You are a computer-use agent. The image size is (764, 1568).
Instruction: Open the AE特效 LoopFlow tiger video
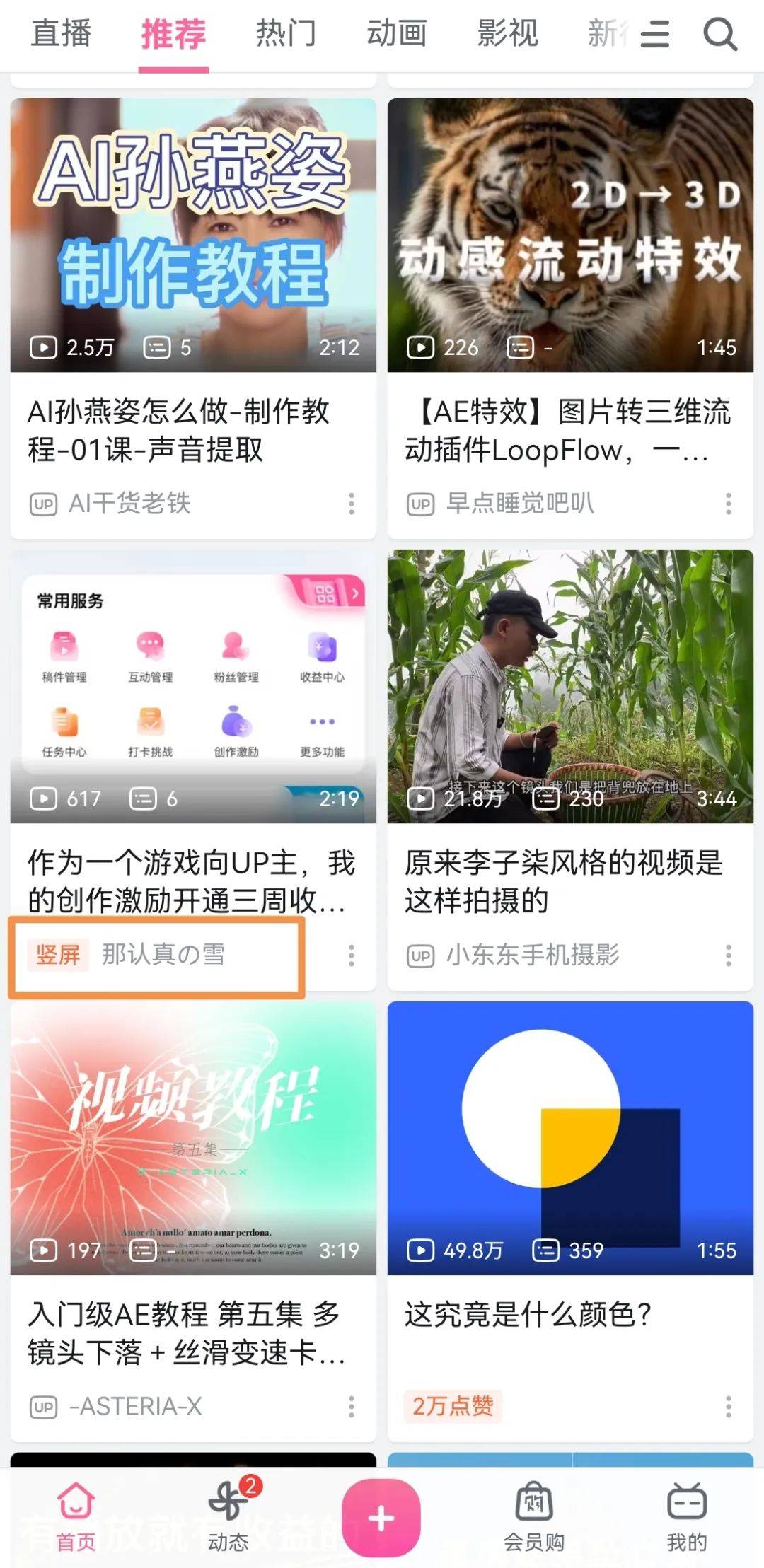coord(570,235)
